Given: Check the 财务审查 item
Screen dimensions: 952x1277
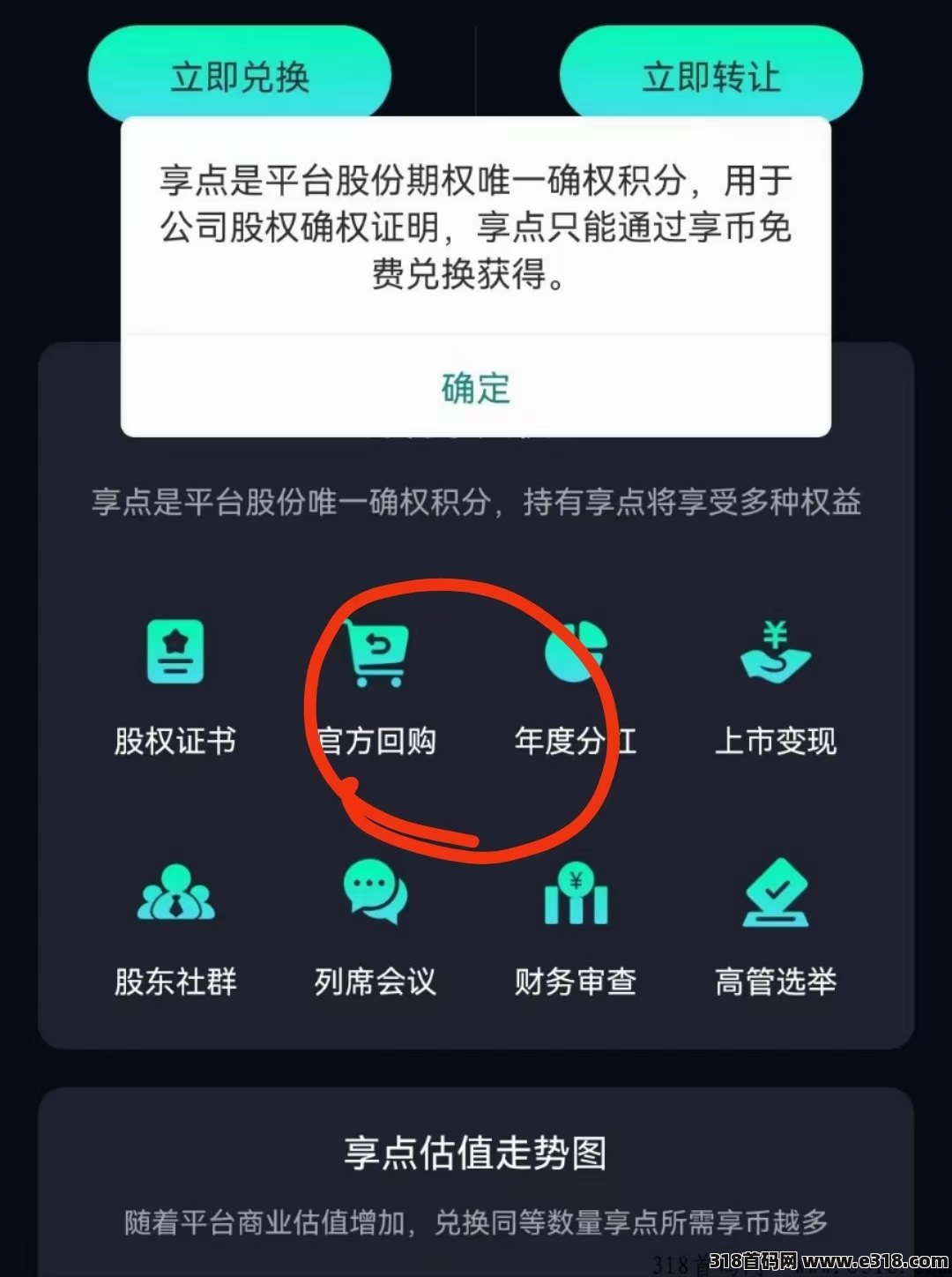Looking at the screenshot, I should 576,928.
